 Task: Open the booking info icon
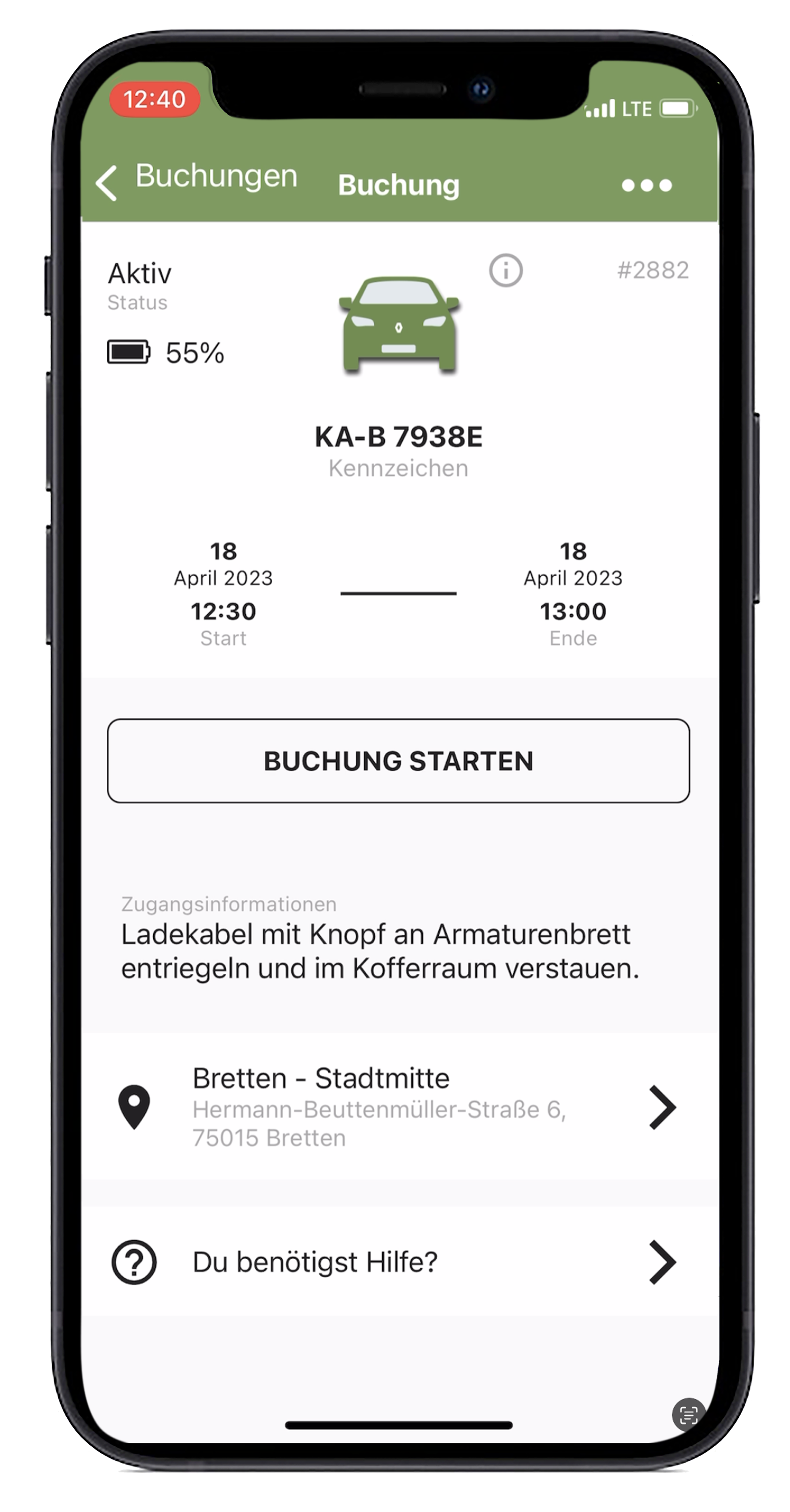505,271
